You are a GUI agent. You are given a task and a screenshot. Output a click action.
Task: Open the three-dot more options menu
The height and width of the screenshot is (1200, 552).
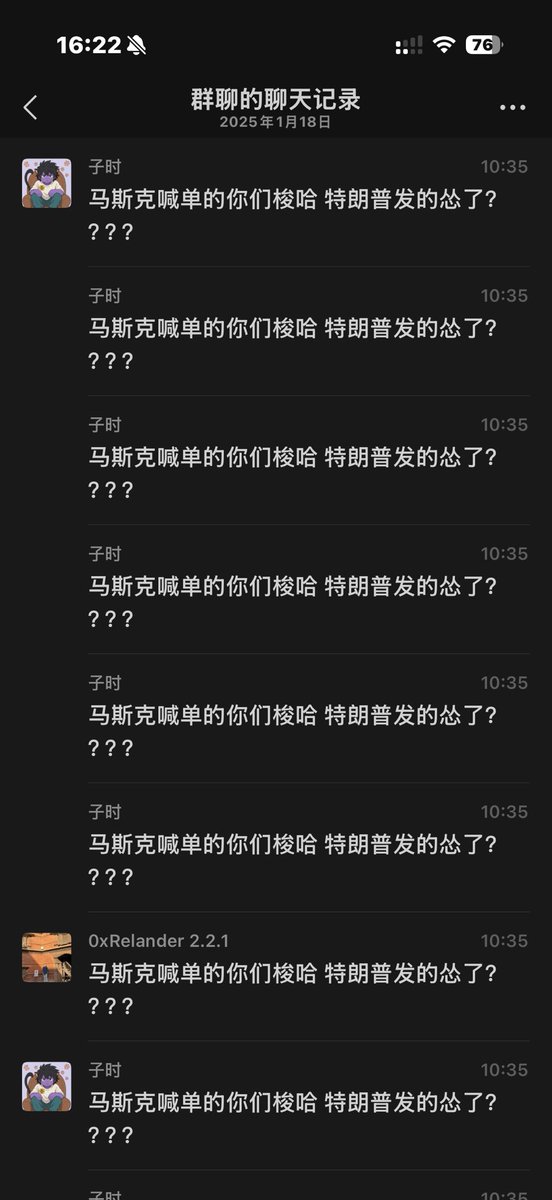coord(512,108)
